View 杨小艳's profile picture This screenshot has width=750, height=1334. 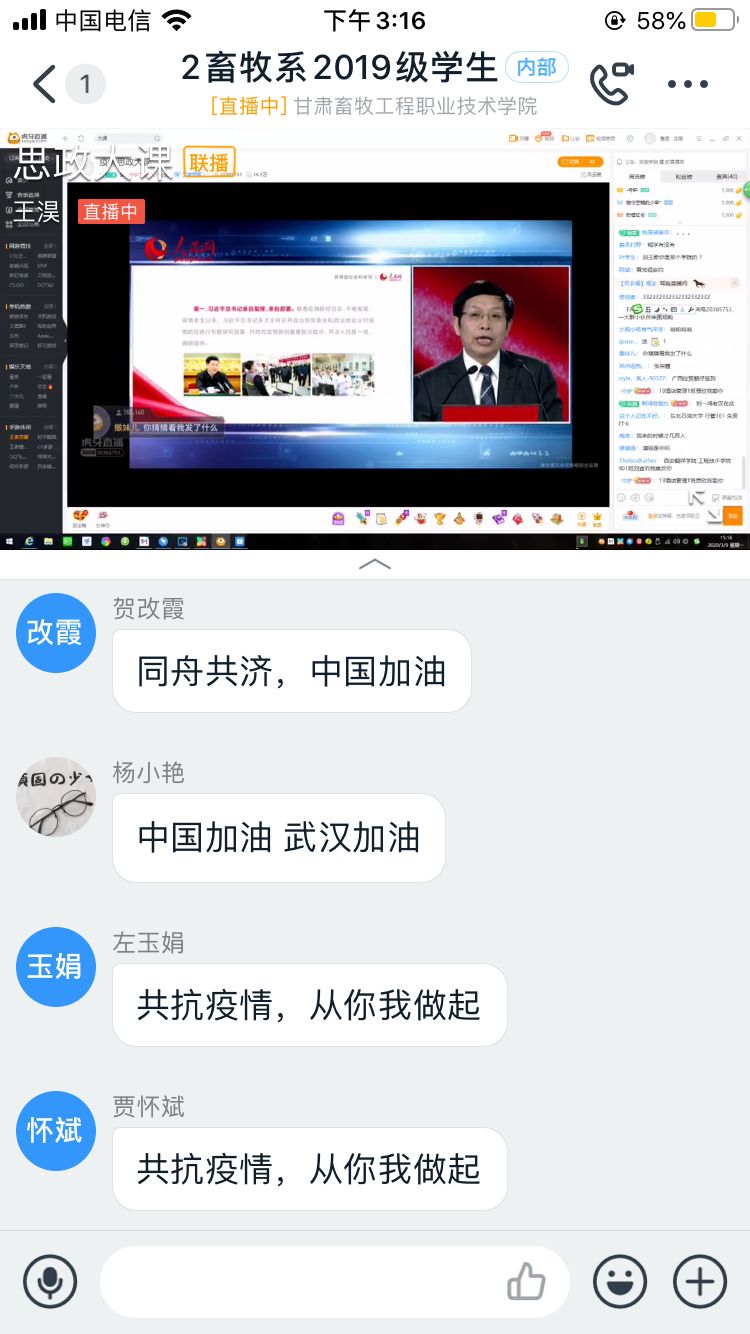click(x=56, y=796)
